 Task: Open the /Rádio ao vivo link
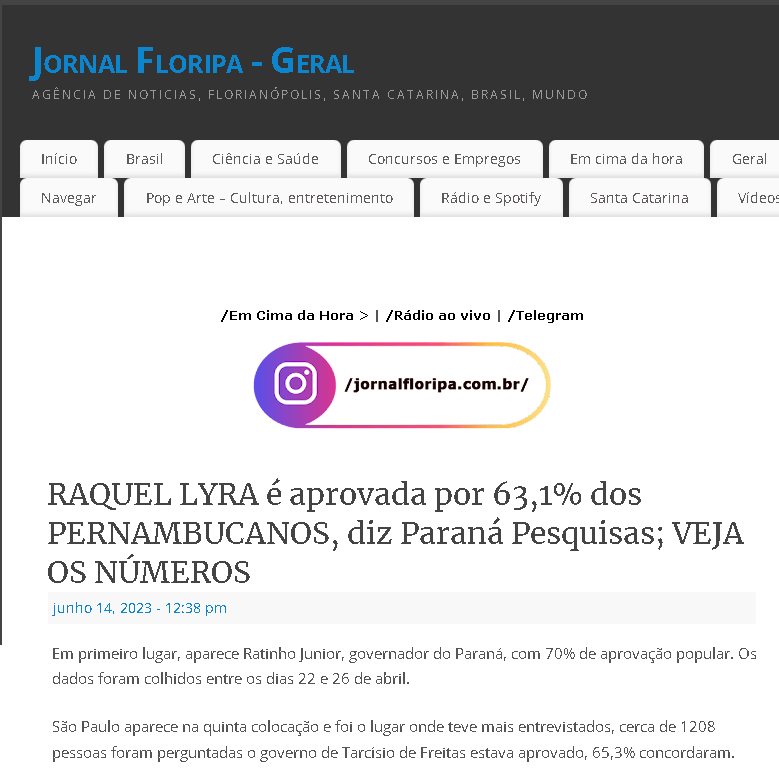[438, 315]
